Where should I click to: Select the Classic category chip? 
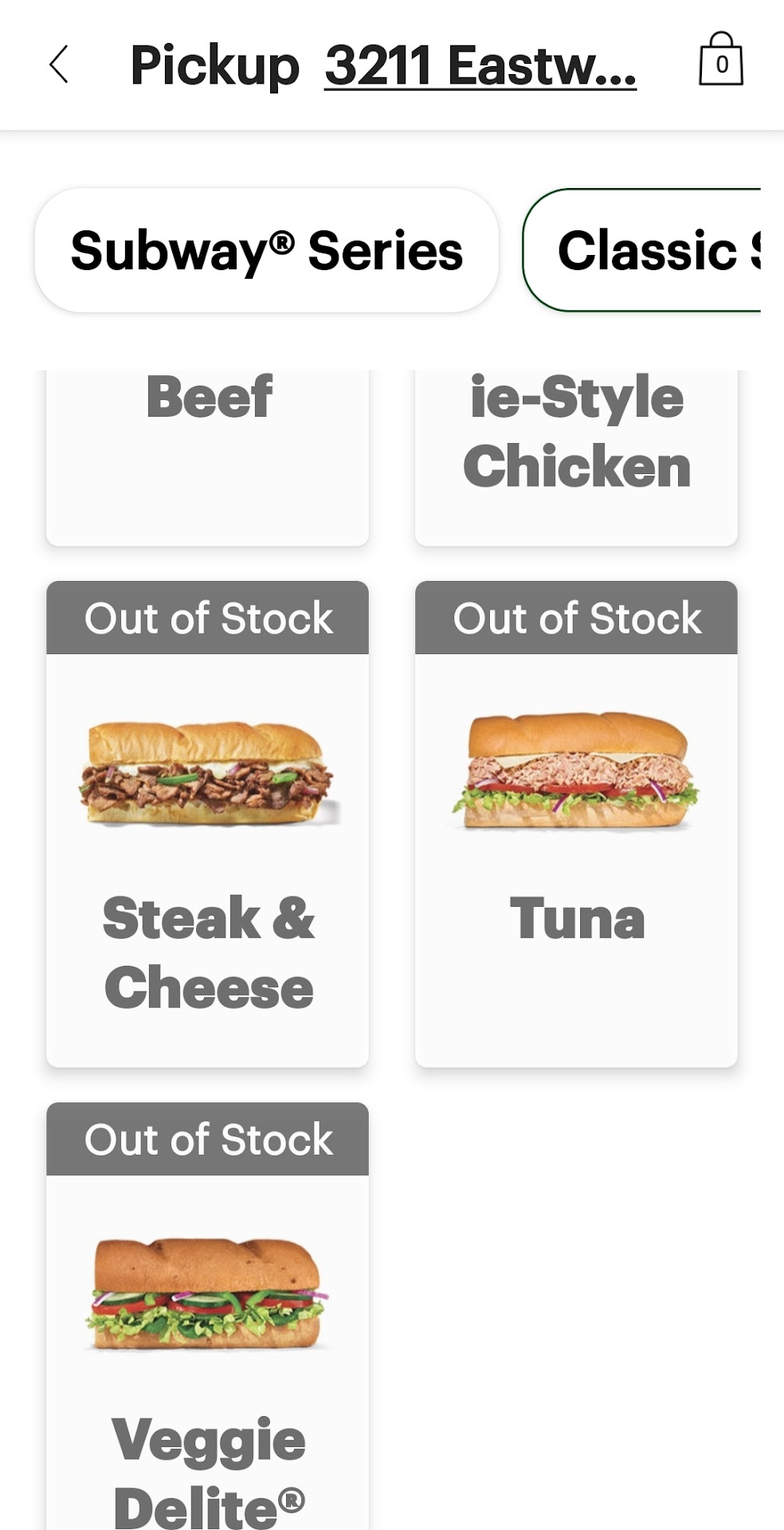645,250
